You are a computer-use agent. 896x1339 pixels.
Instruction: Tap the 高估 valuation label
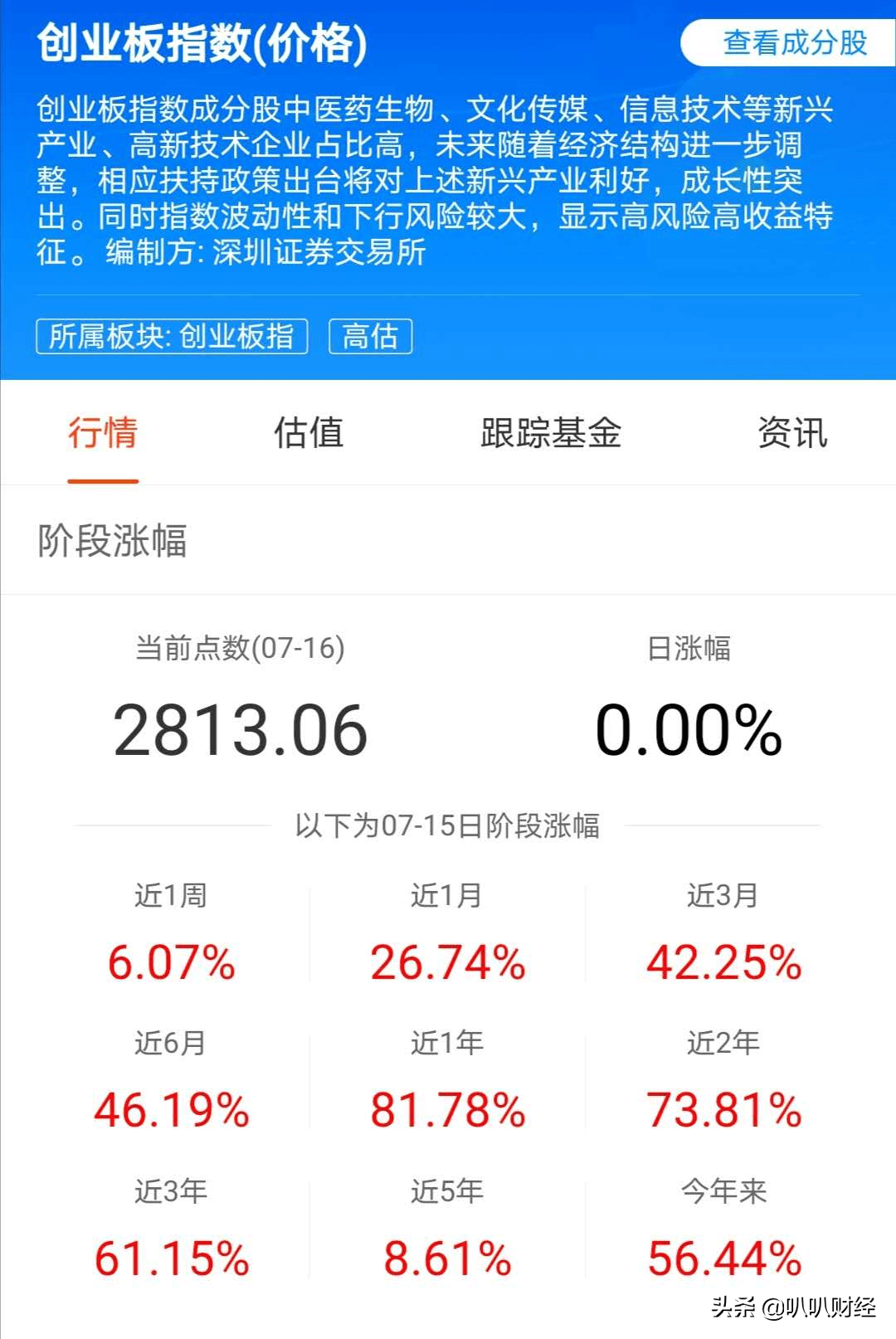coord(370,335)
